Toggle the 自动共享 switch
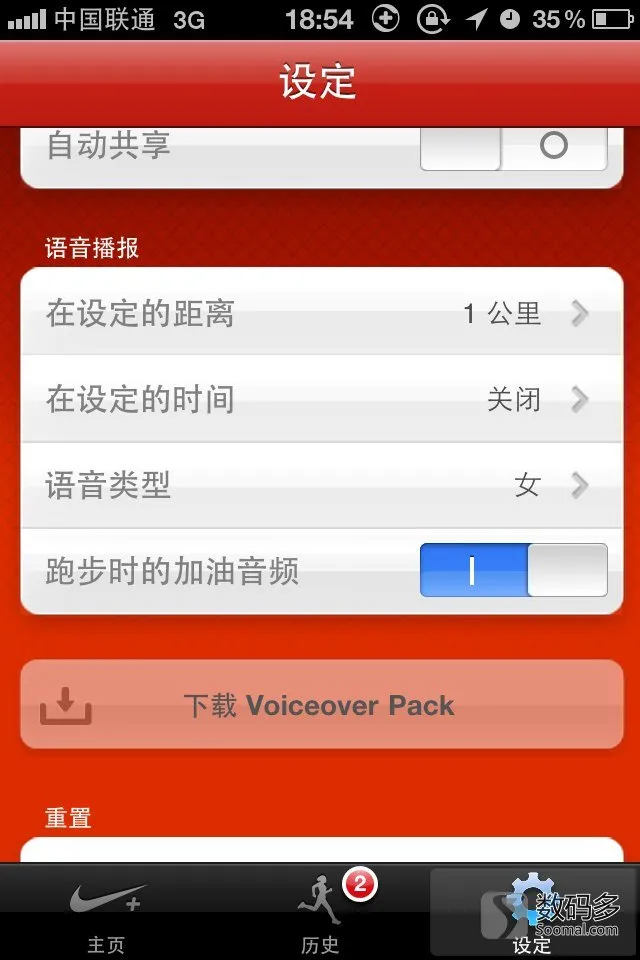Viewport: 640px width, 960px height. tap(513, 148)
